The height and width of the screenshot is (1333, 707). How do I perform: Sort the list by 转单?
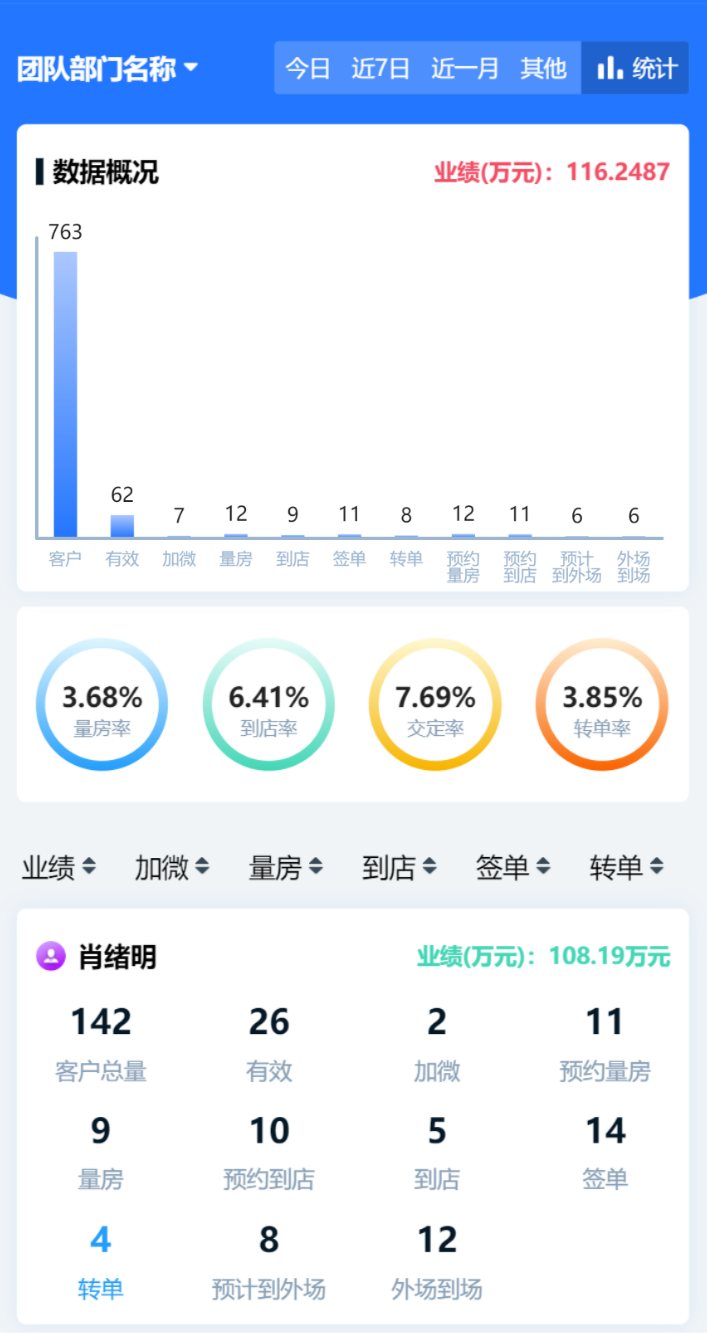[x=627, y=867]
